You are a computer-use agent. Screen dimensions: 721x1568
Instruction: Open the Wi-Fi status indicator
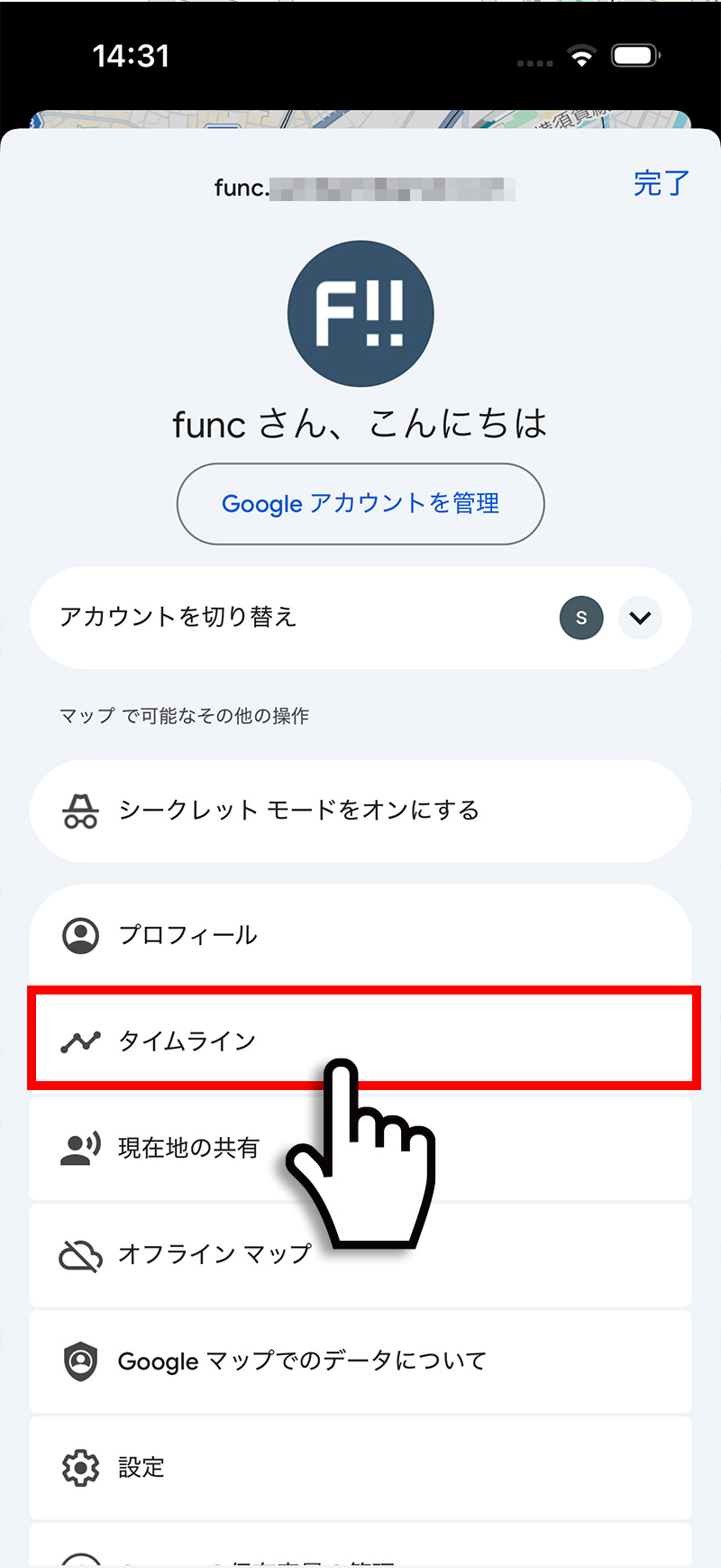[582, 56]
